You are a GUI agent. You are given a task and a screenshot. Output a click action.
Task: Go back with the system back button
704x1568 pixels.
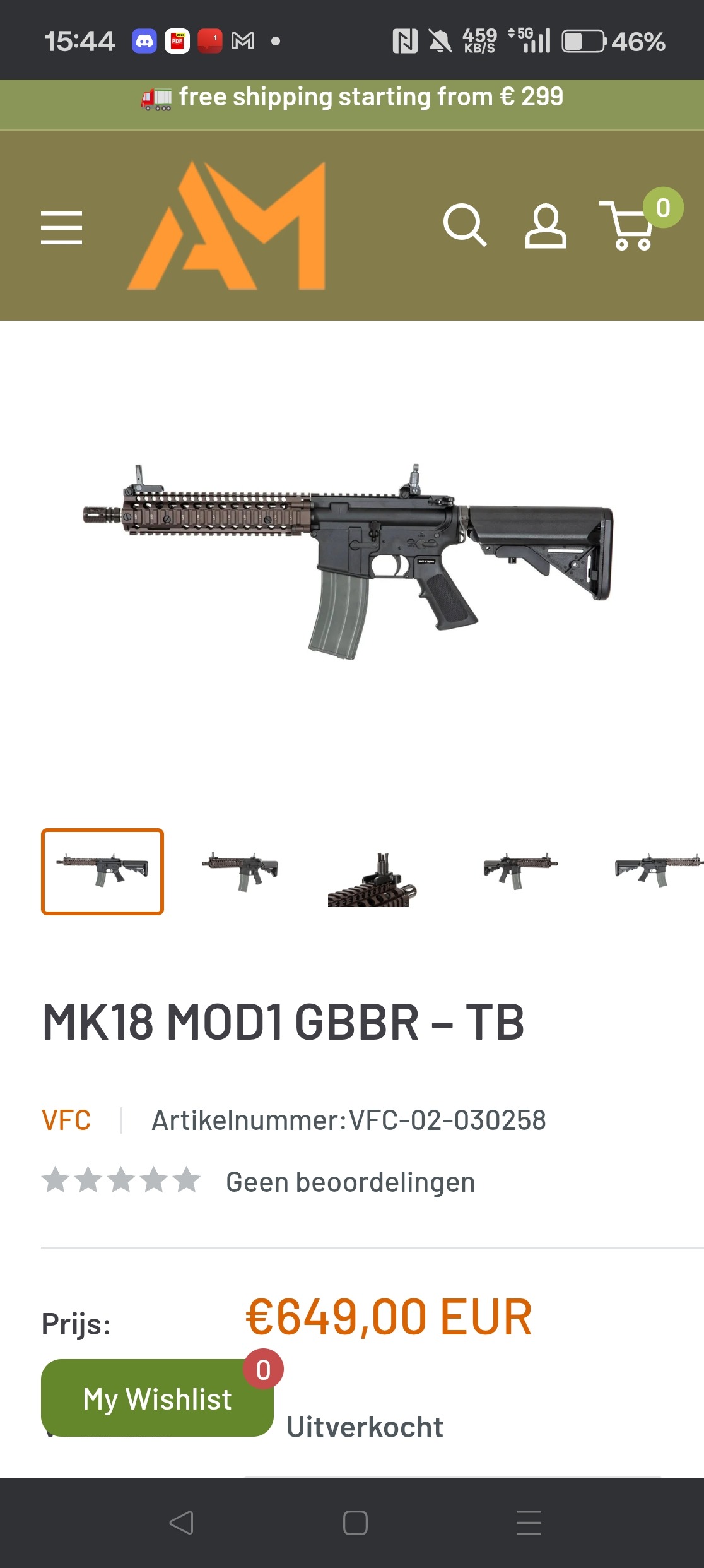(181, 1523)
